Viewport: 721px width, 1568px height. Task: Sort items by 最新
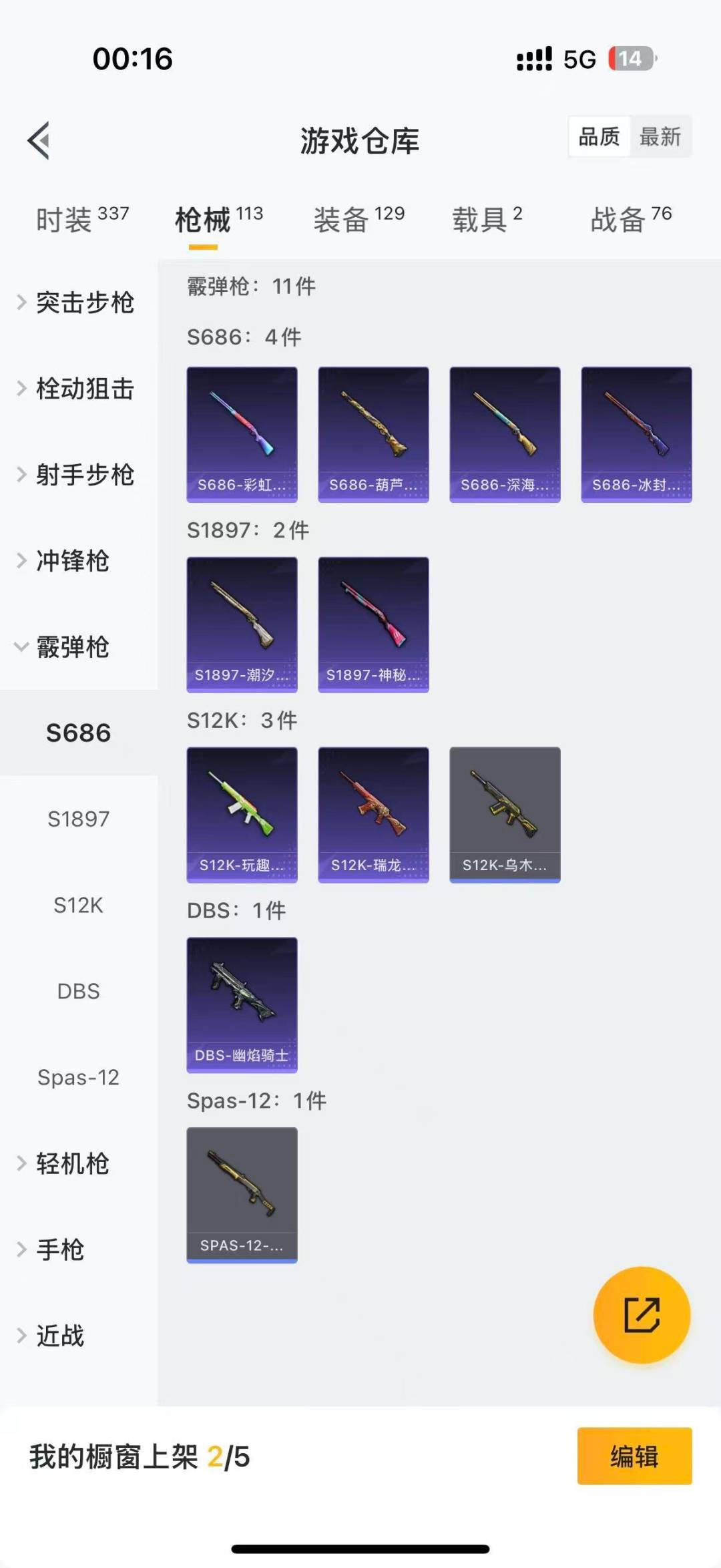(x=660, y=137)
